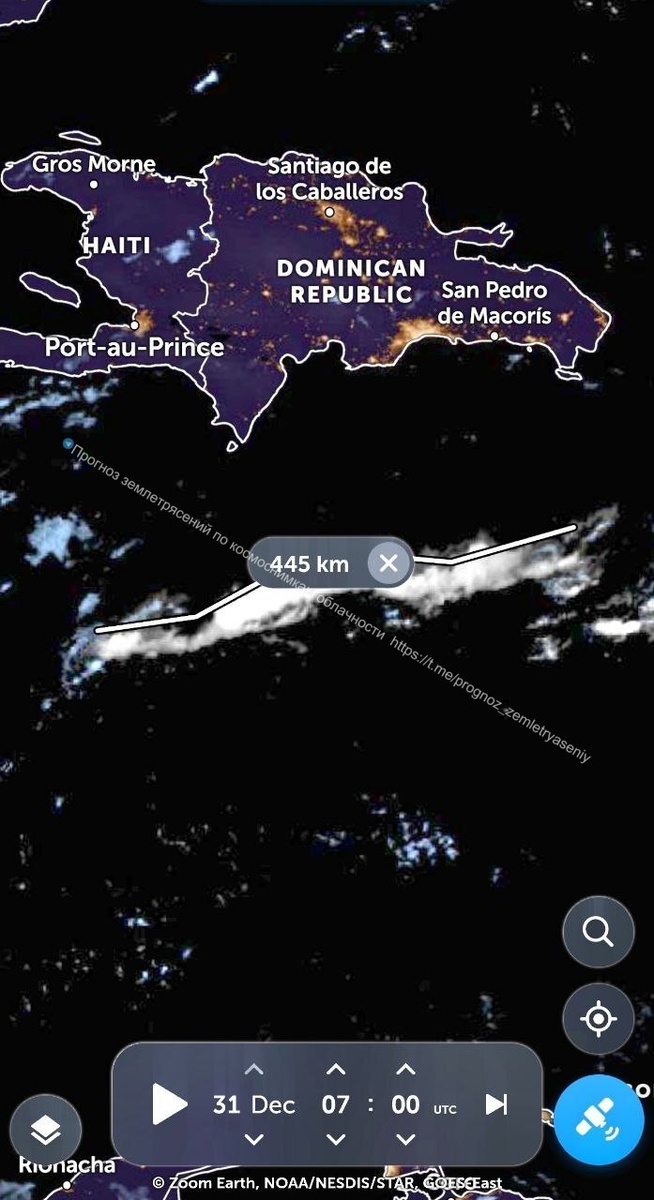The width and height of the screenshot is (654, 1200).
Task: Increase the day with the up arrow
Action: click(x=254, y=1070)
